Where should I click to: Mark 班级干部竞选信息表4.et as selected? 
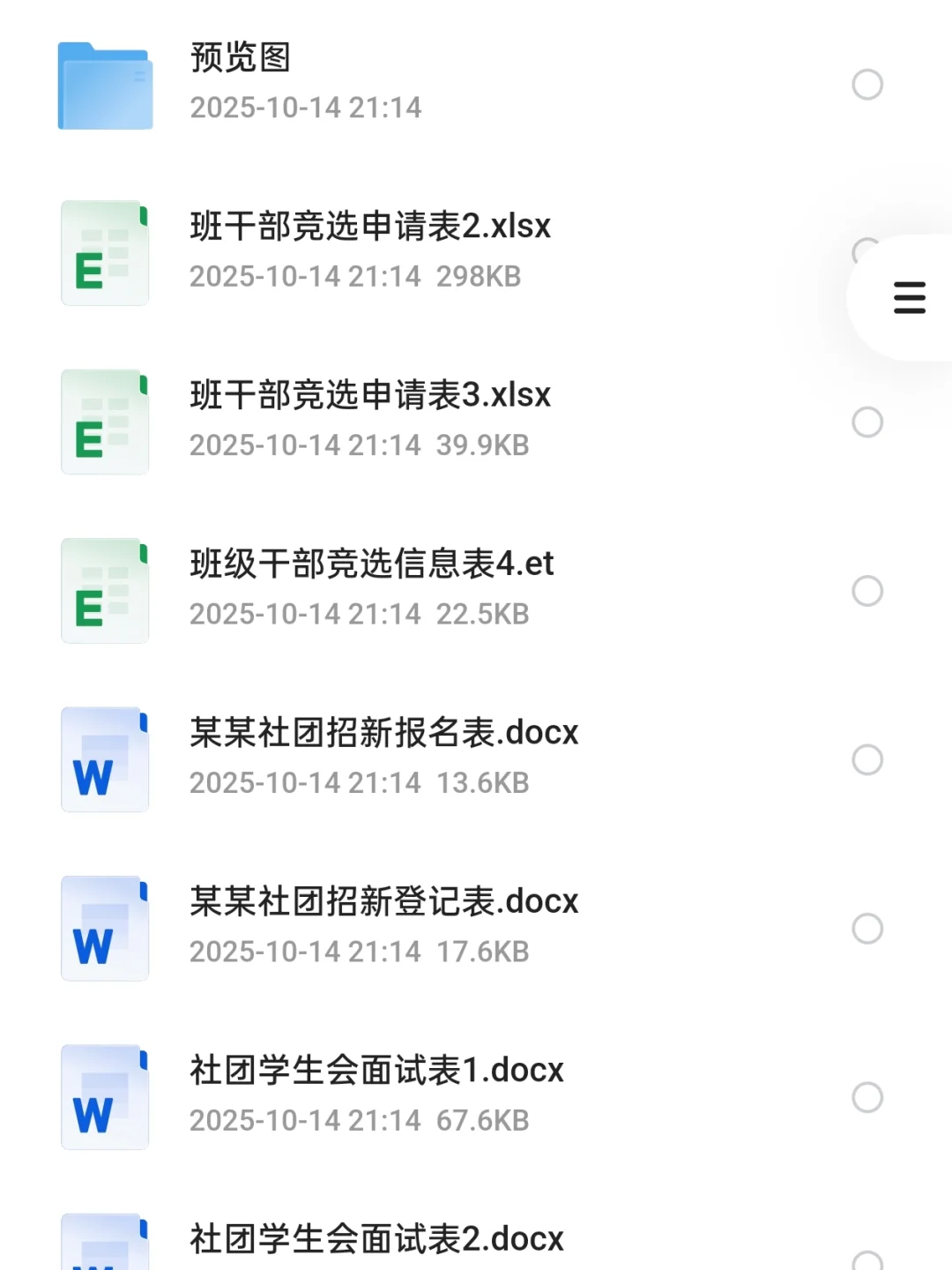[x=867, y=591]
